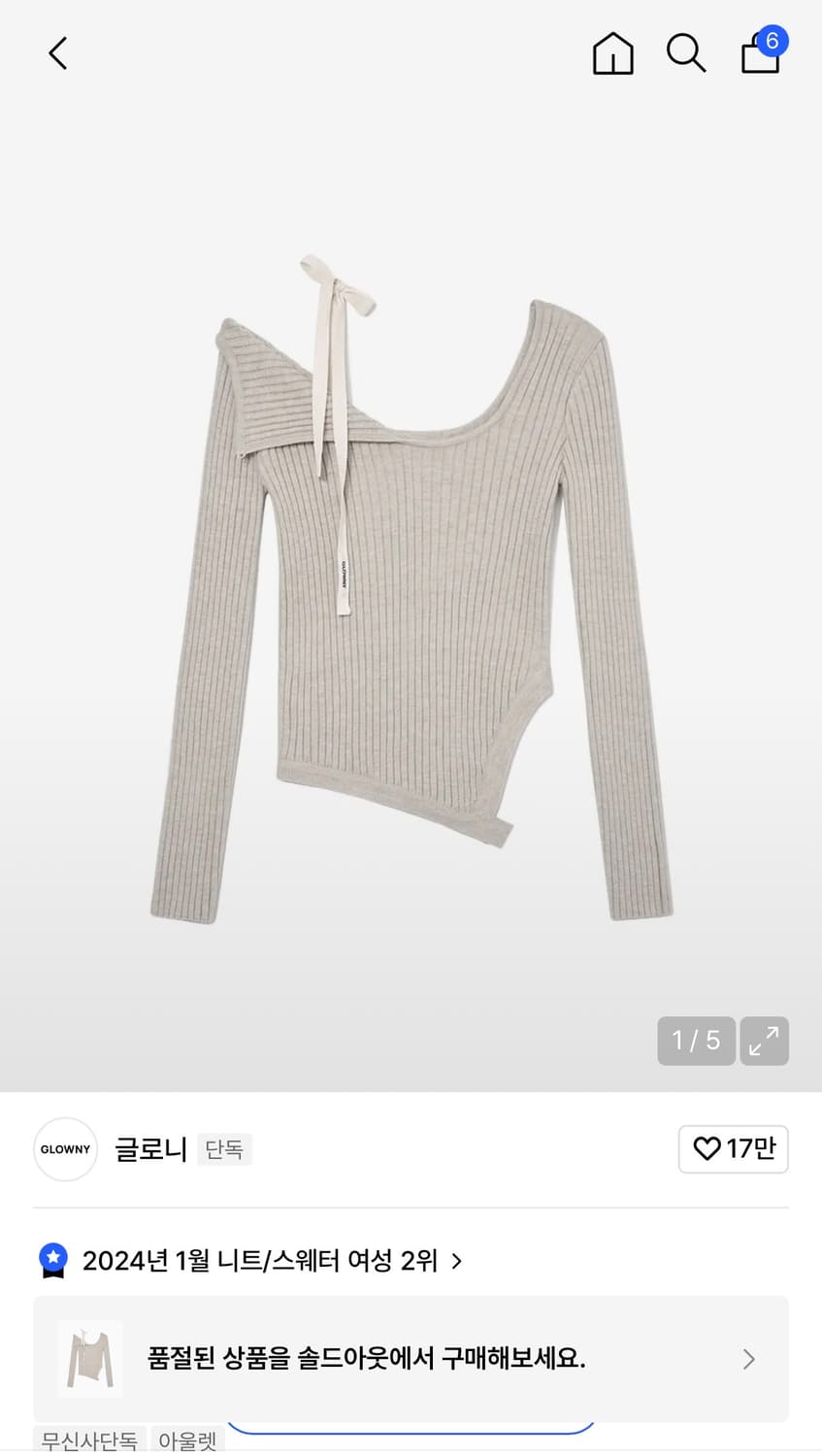Screen dimensions: 822x1456
Task: Expand product photo using fullscreen icon
Action: [x=765, y=1041]
